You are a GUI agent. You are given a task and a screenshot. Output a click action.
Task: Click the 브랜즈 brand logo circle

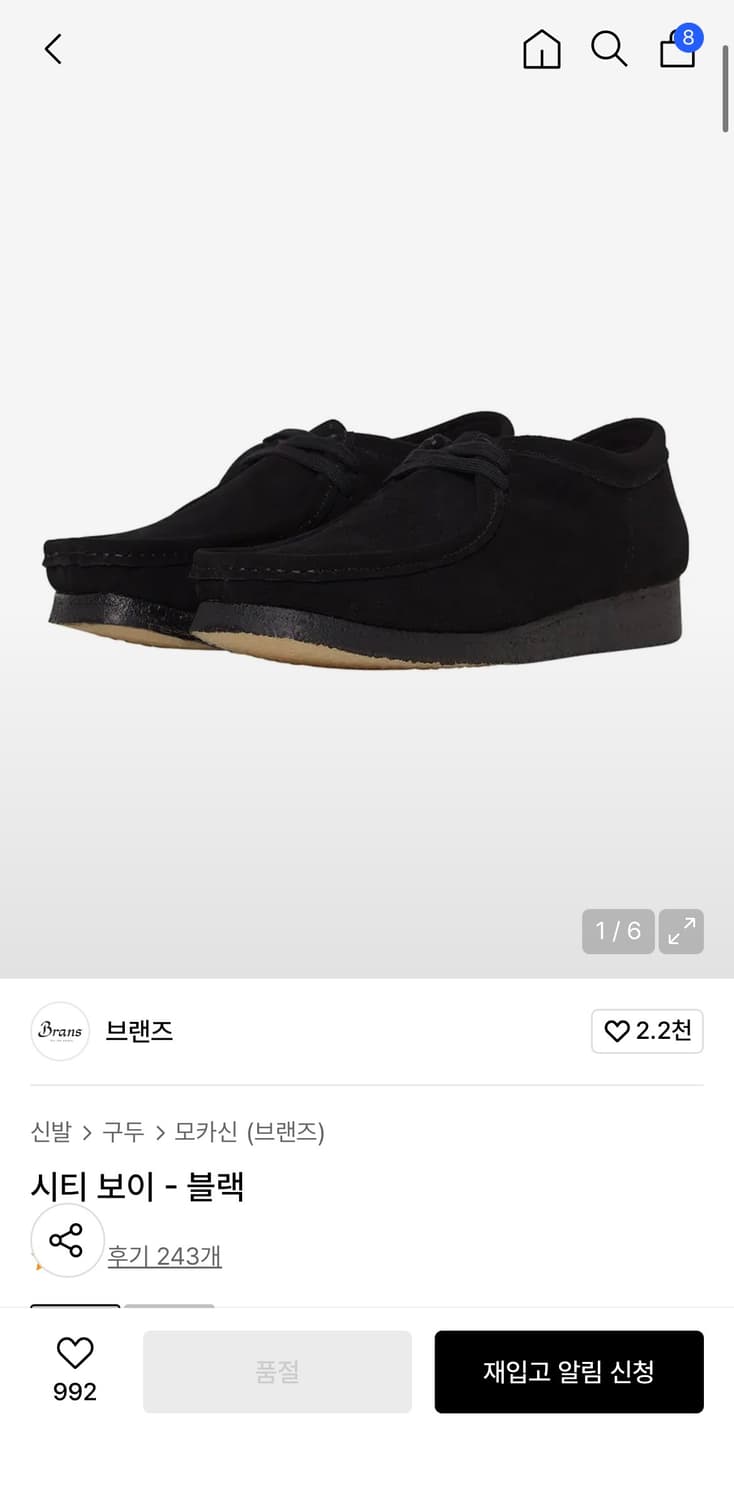(60, 1032)
